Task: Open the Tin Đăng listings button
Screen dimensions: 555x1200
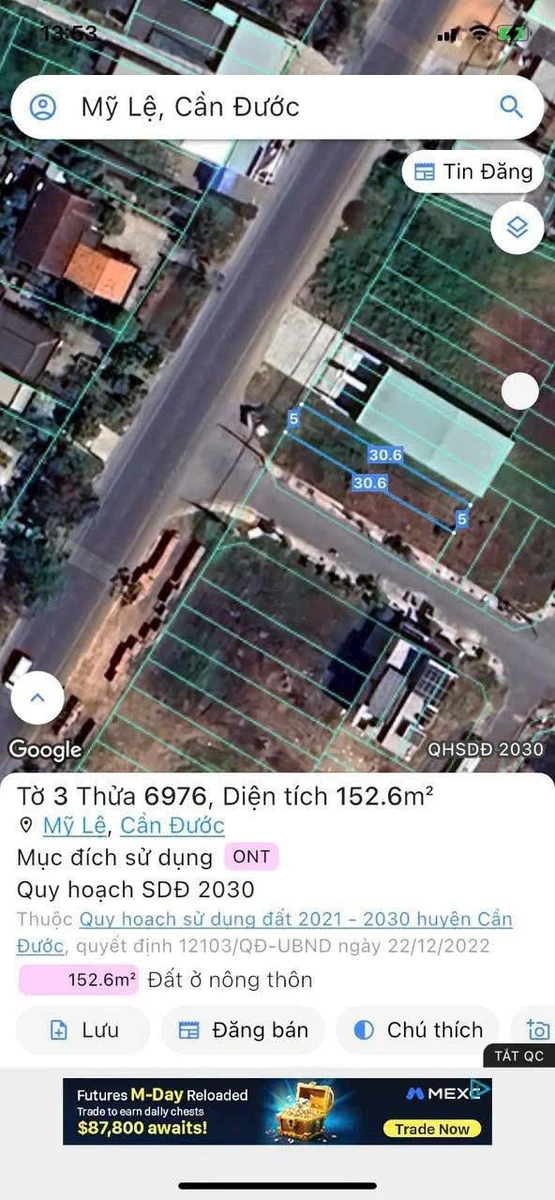Action: click(473, 172)
